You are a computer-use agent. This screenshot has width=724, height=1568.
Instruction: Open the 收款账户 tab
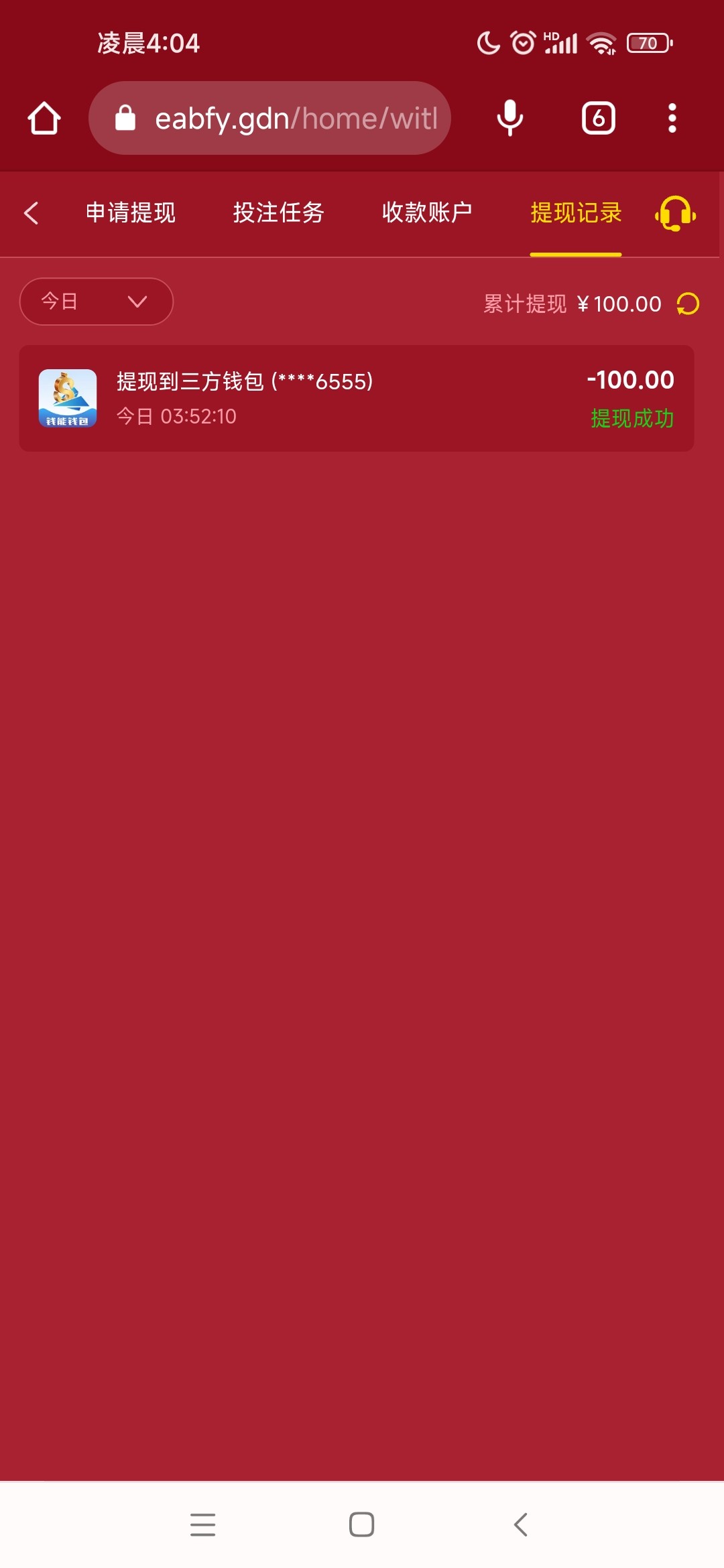pyautogui.click(x=427, y=213)
